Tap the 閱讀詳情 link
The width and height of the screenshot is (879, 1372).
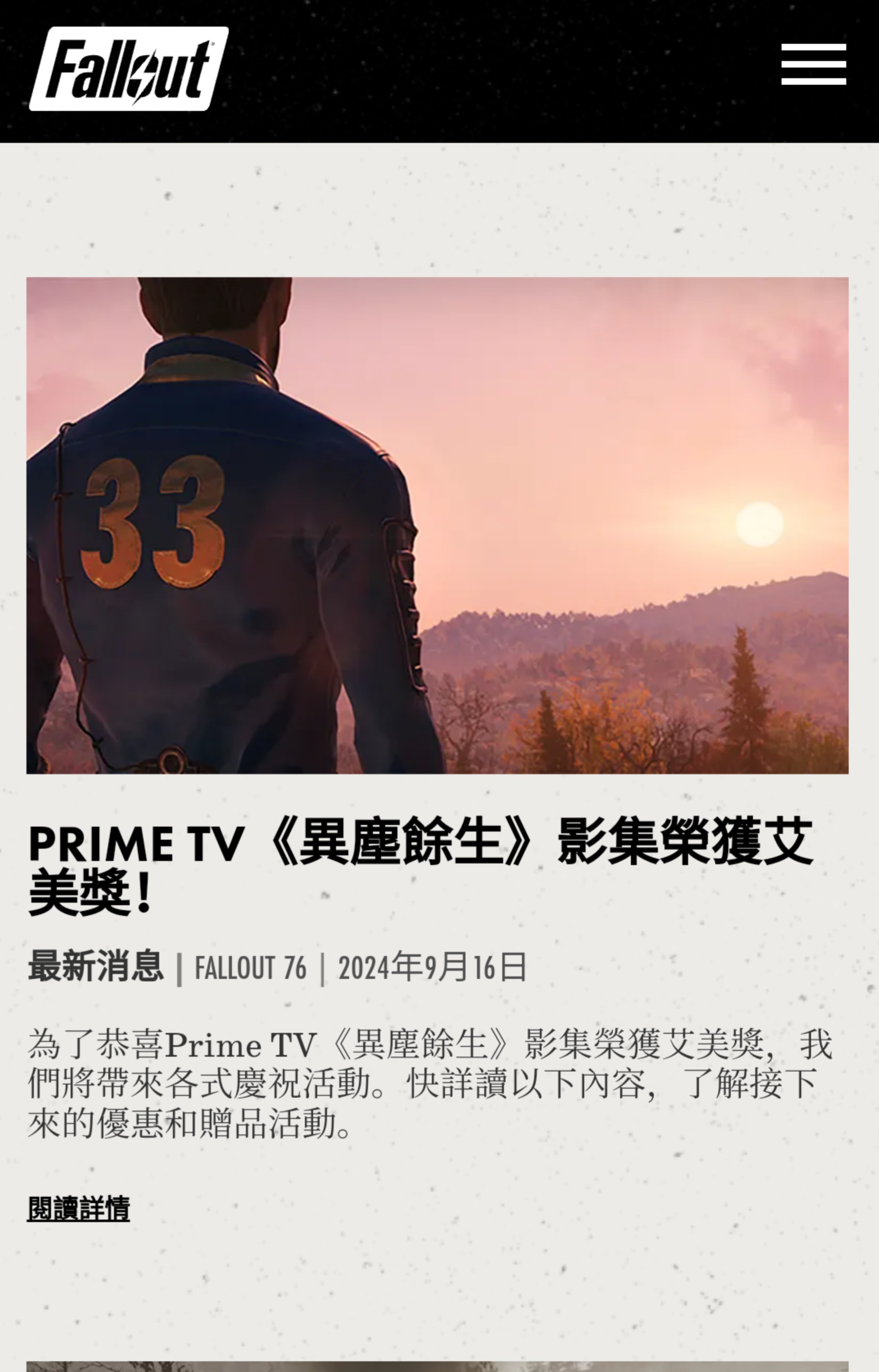coord(79,1208)
